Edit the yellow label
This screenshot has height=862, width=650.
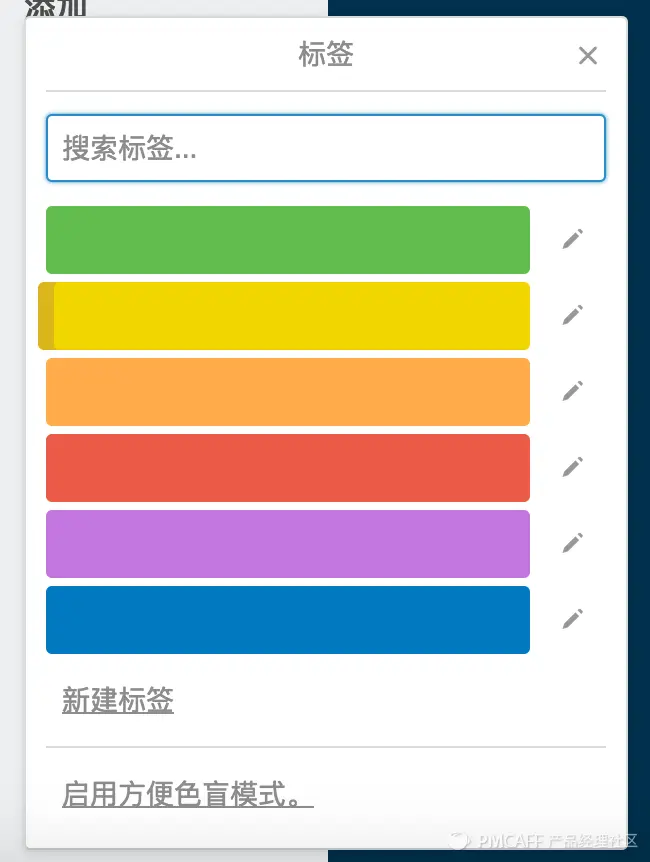coord(572,315)
